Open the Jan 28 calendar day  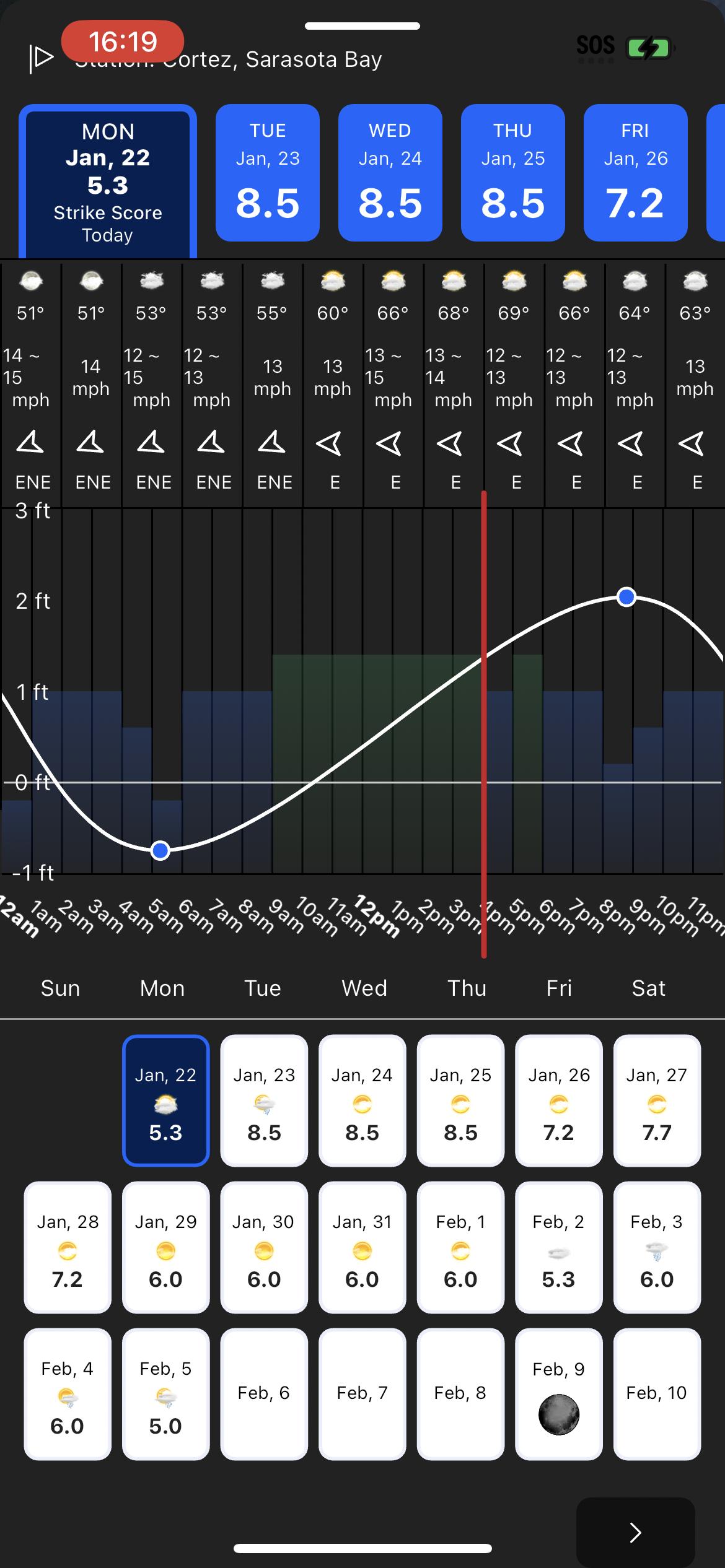(68, 1247)
